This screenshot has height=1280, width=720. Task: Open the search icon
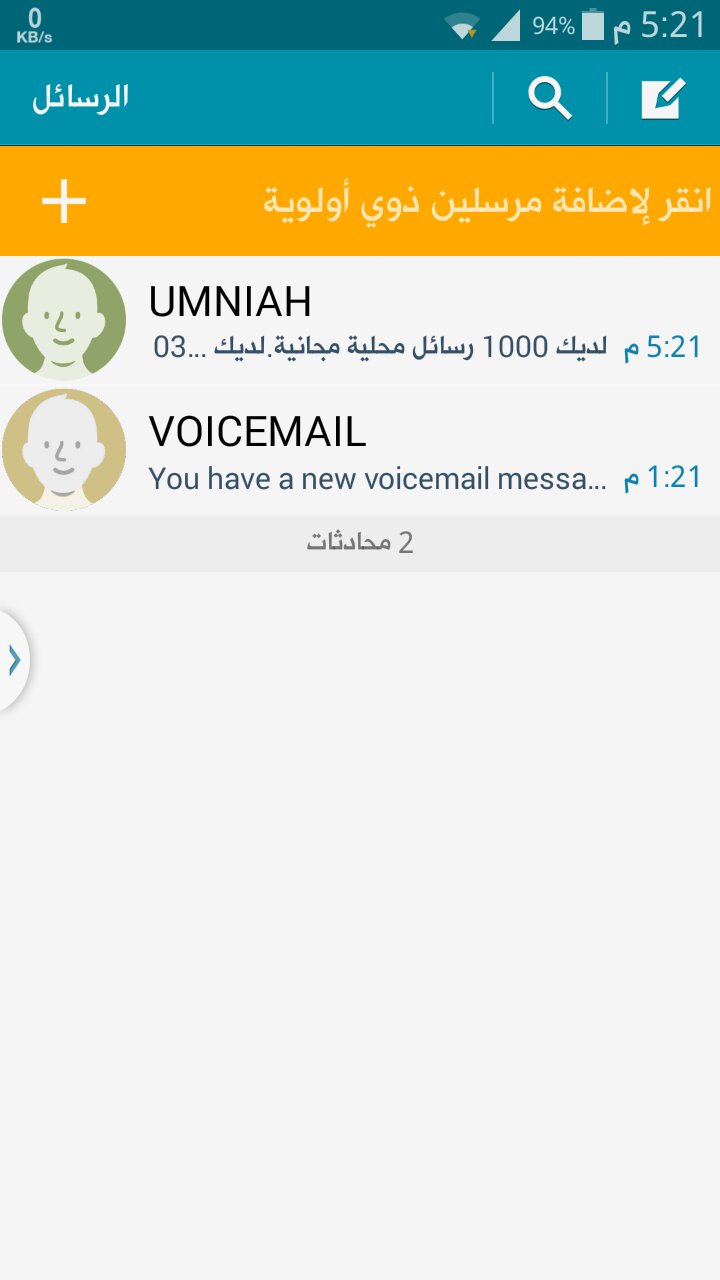pyautogui.click(x=550, y=98)
